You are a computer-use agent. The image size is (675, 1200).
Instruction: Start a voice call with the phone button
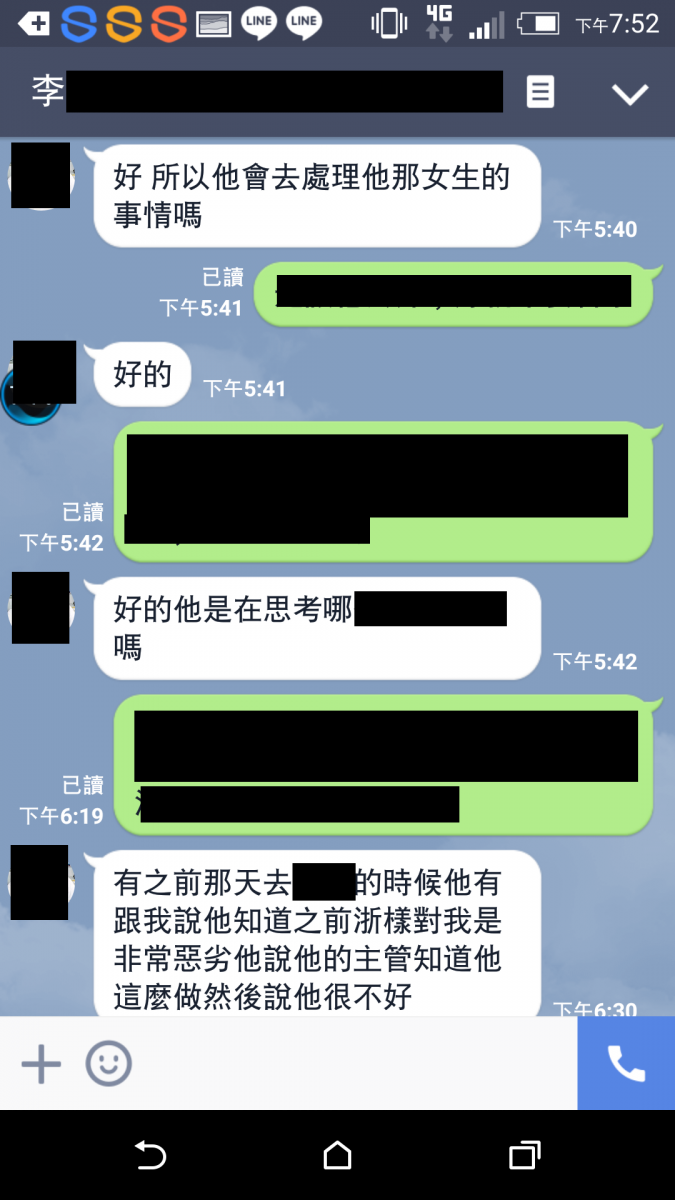626,1063
